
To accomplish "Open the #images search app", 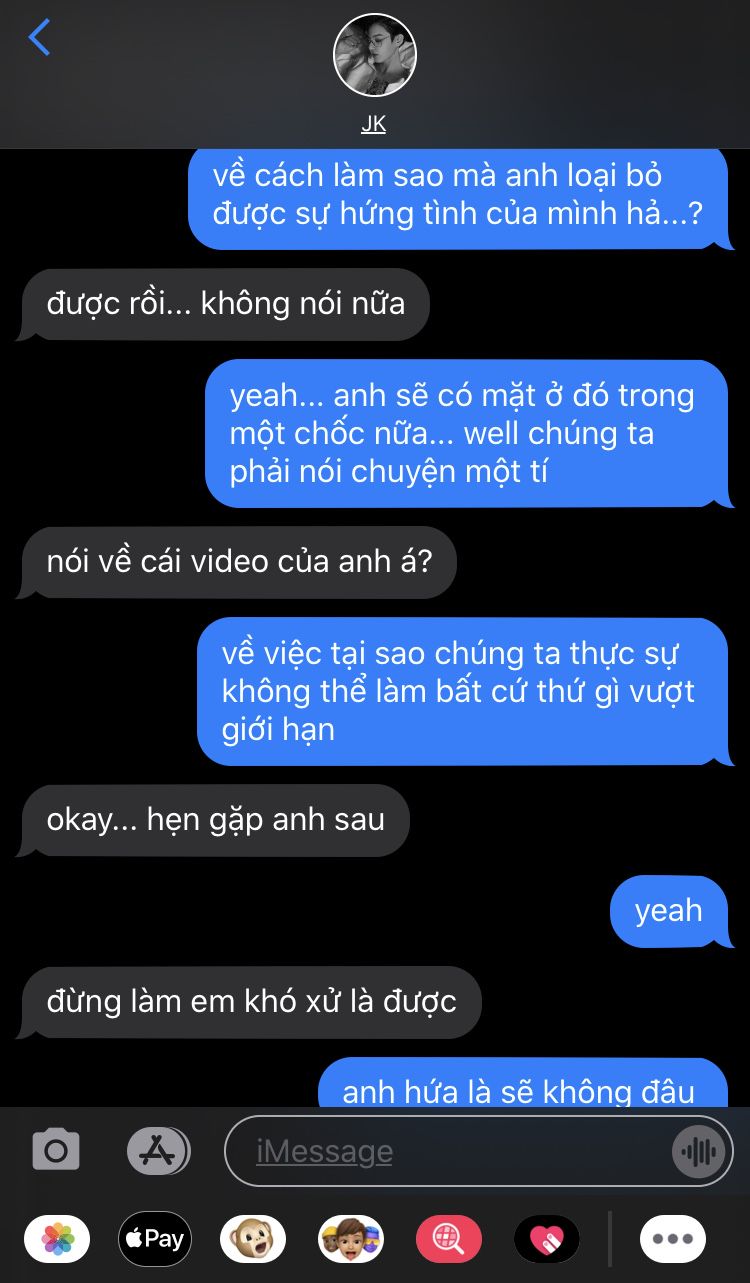I will click(x=449, y=1239).
